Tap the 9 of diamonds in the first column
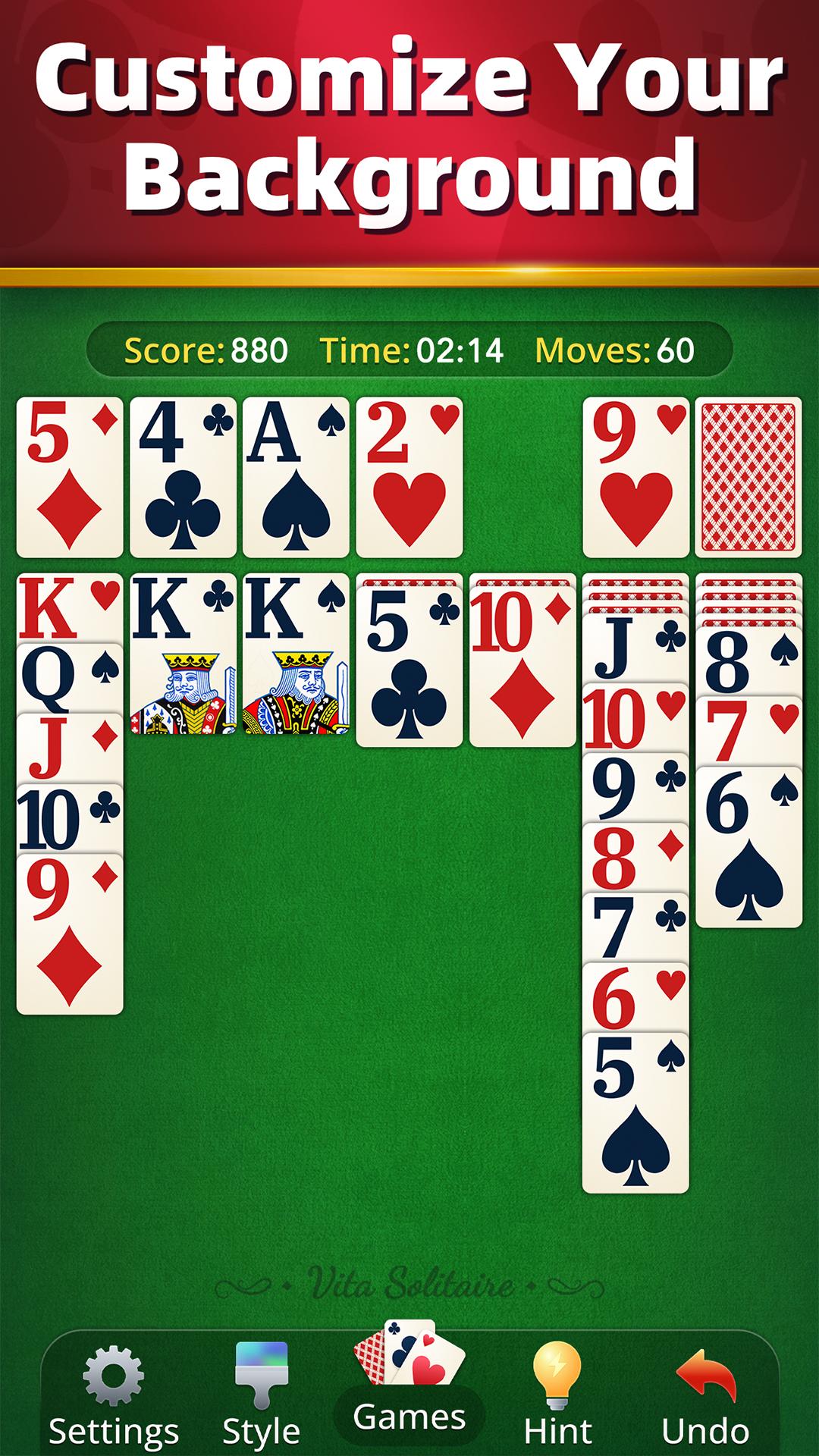 pyautogui.click(x=70, y=934)
